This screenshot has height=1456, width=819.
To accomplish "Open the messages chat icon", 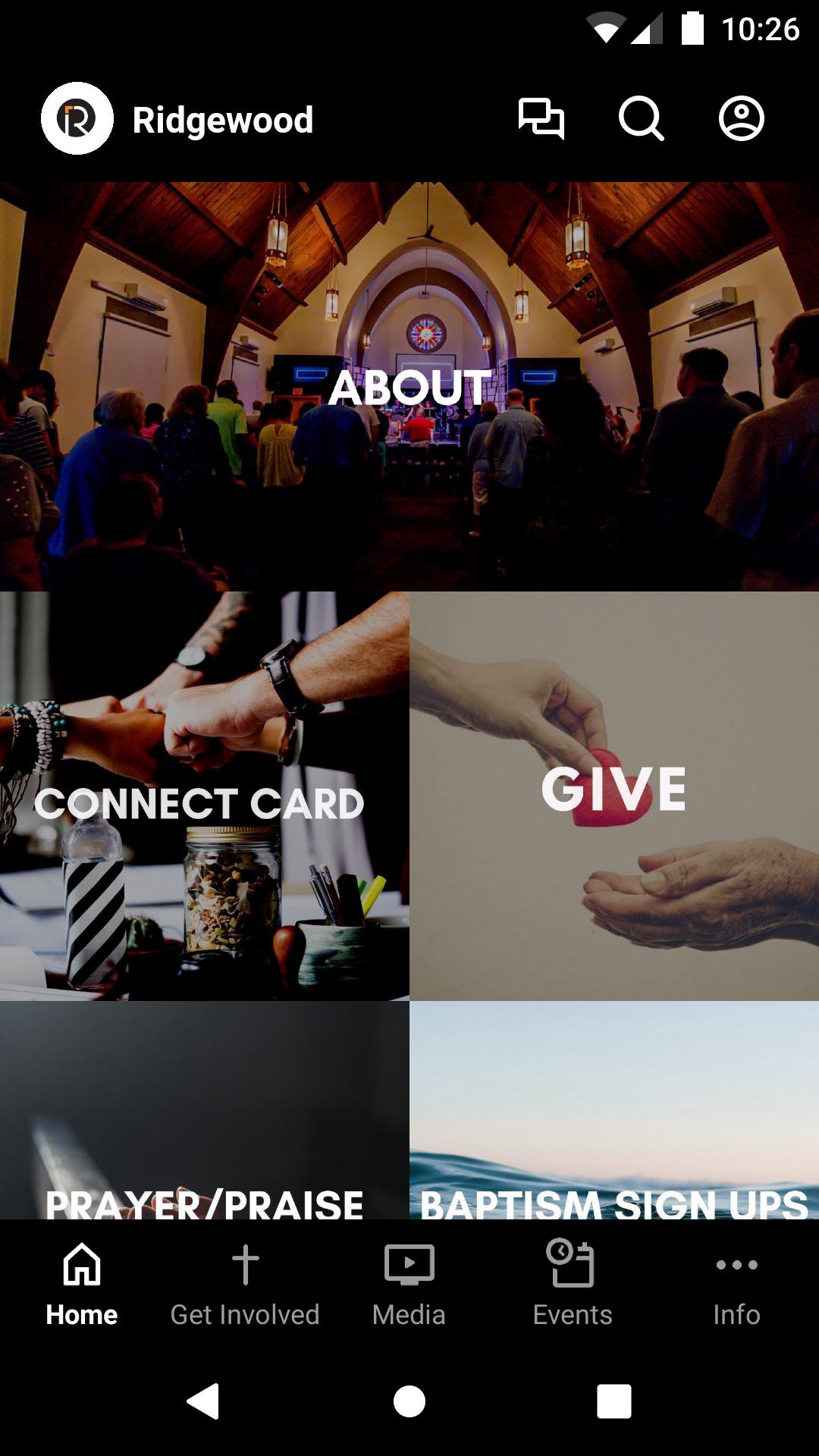I will (541, 119).
